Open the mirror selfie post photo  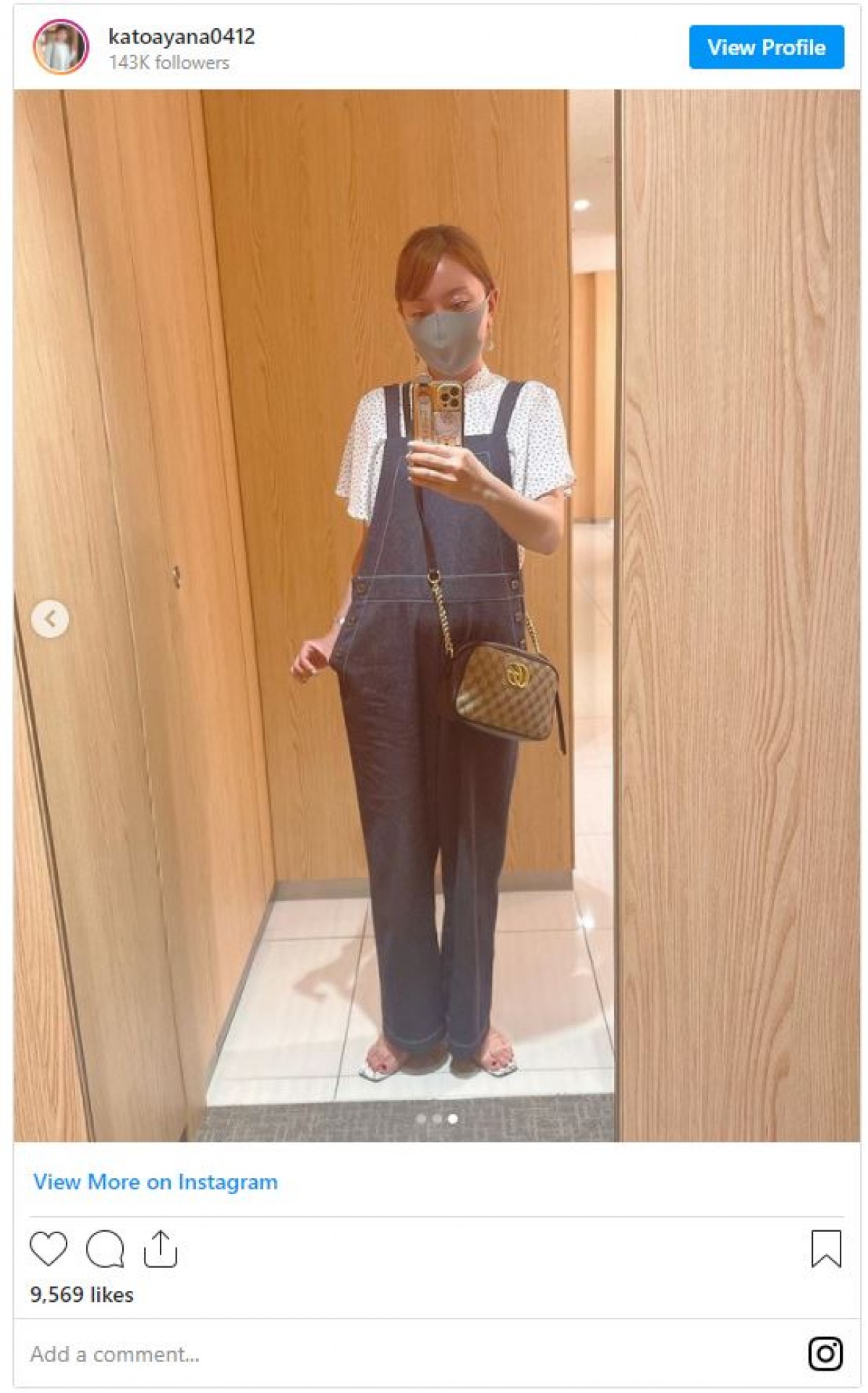point(437,615)
